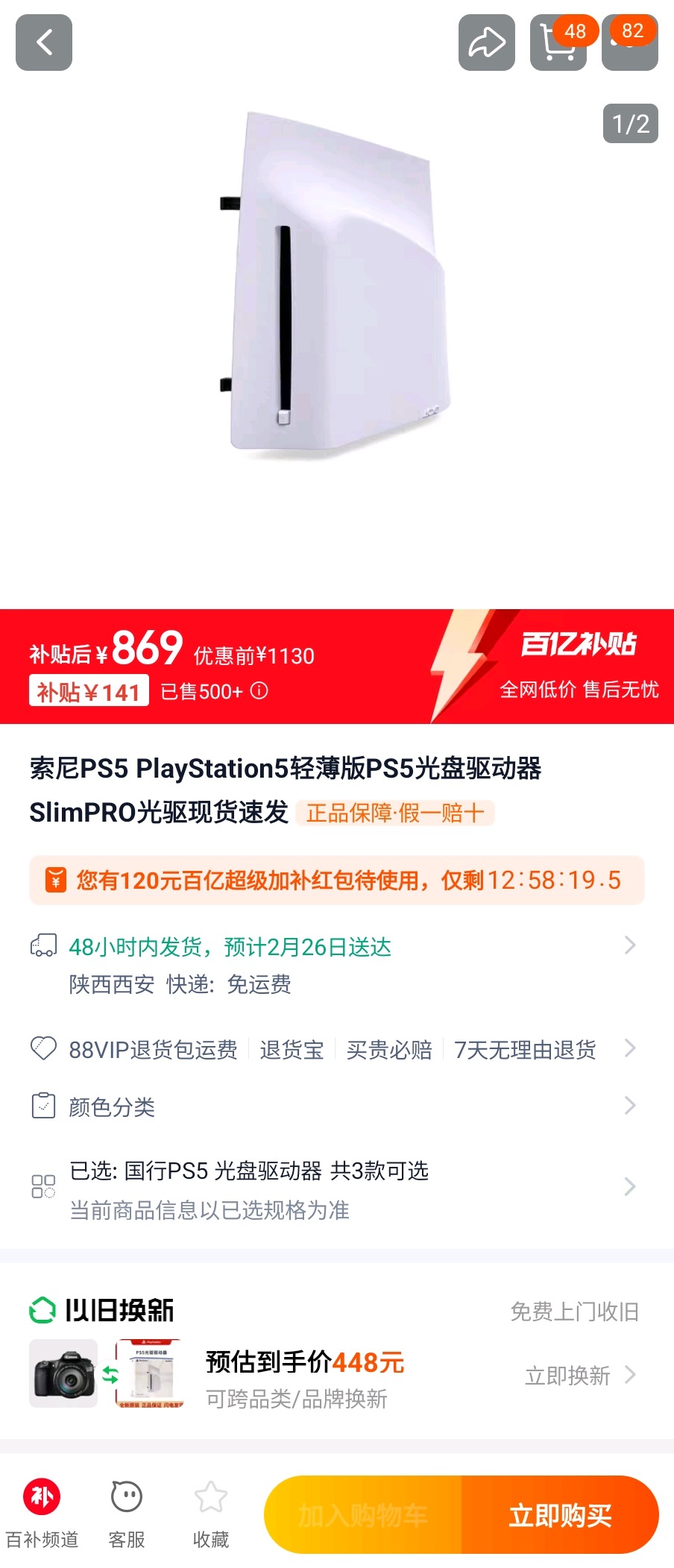This screenshot has width=674, height=1568.
Task: Open the product image in full view
Action: coord(336,298)
